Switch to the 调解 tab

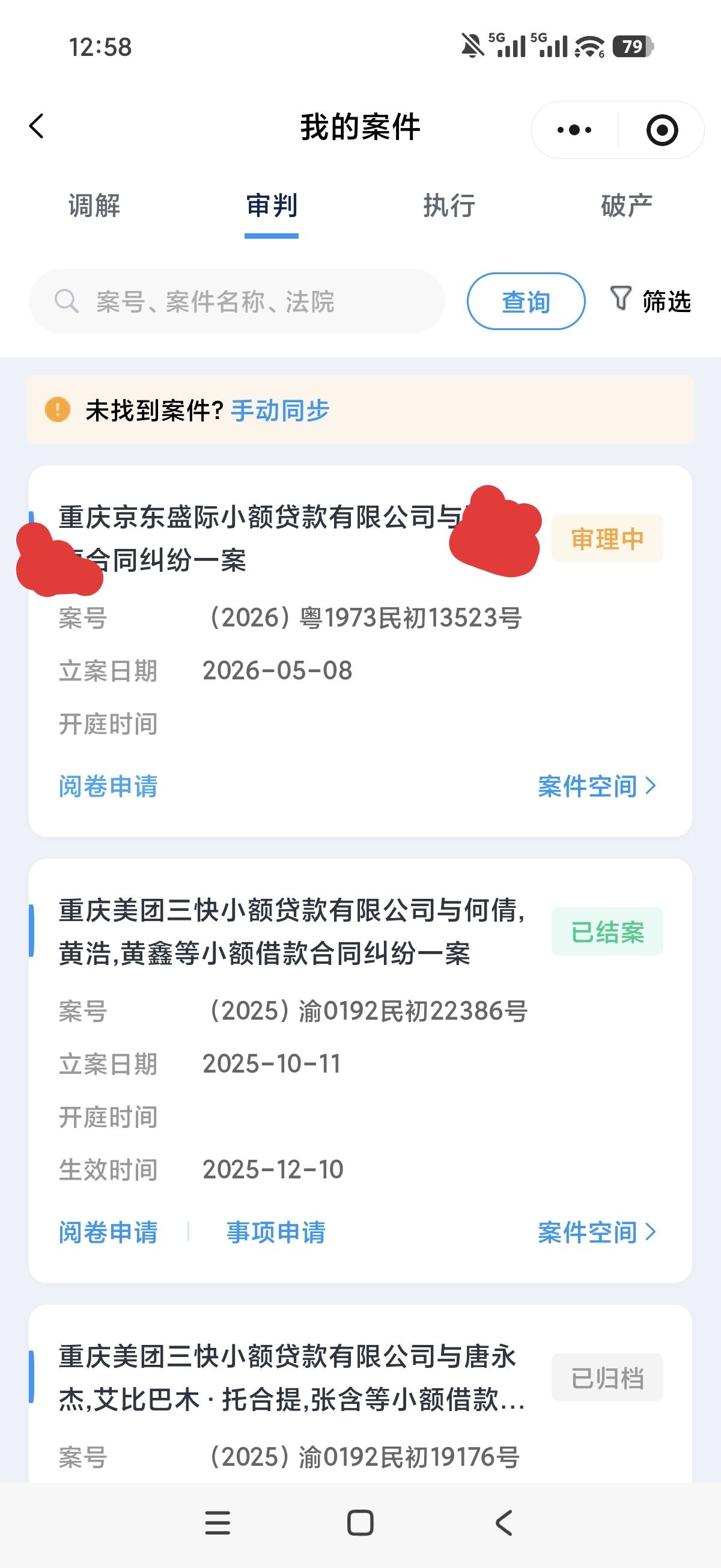[x=94, y=206]
